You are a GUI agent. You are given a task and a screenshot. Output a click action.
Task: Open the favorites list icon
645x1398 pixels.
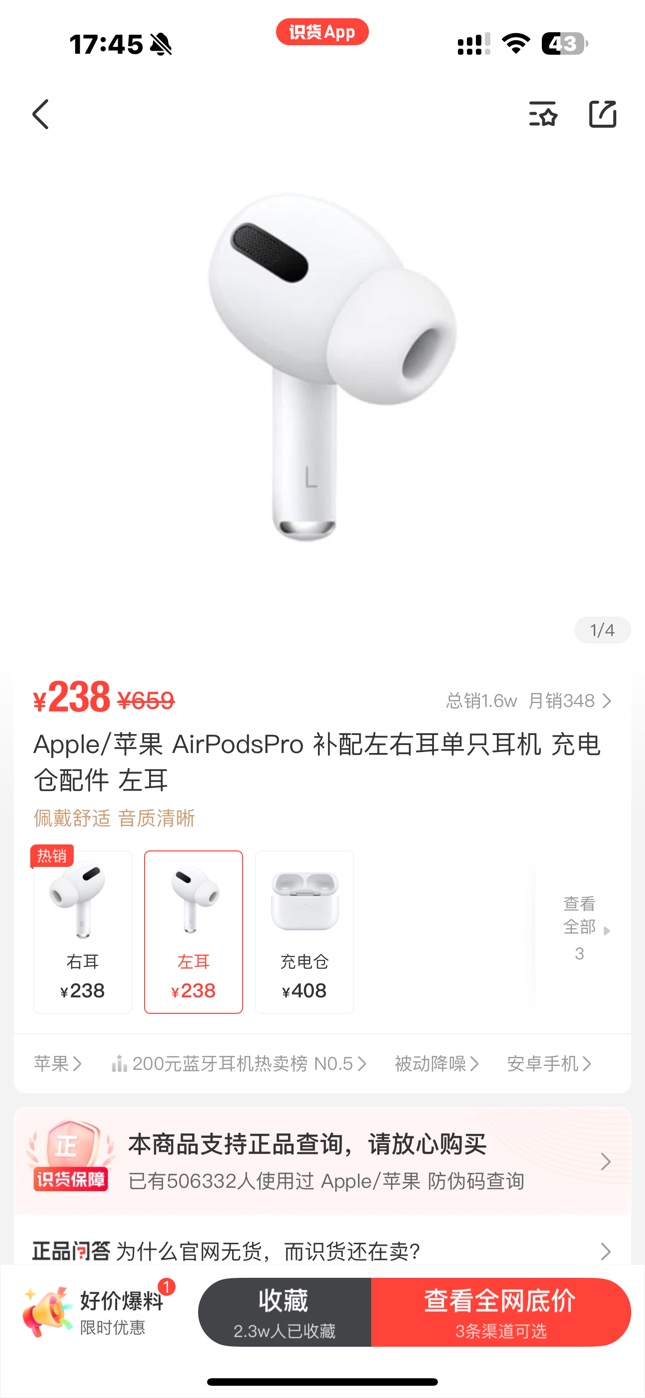(x=543, y=114)
